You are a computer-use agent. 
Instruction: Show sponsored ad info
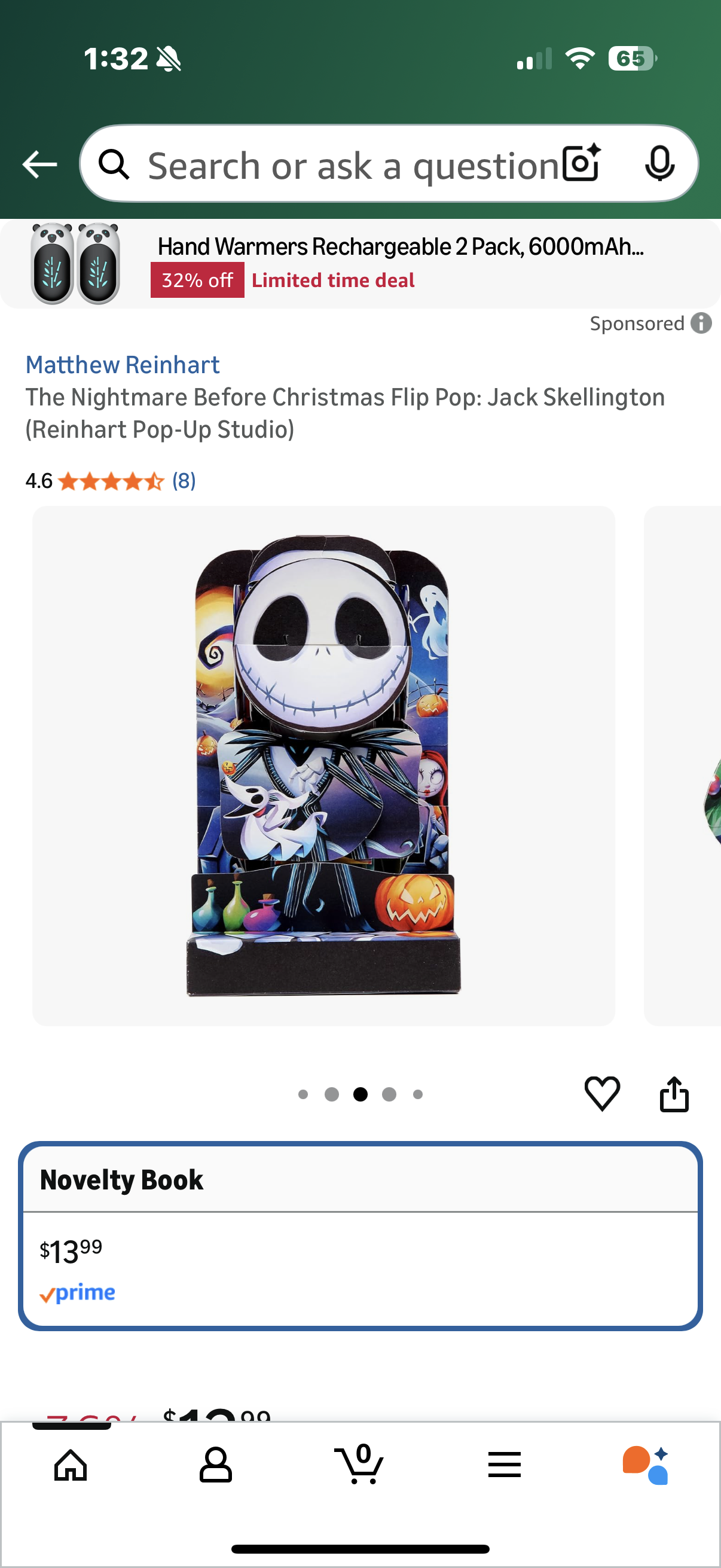(x=701, y=323)
